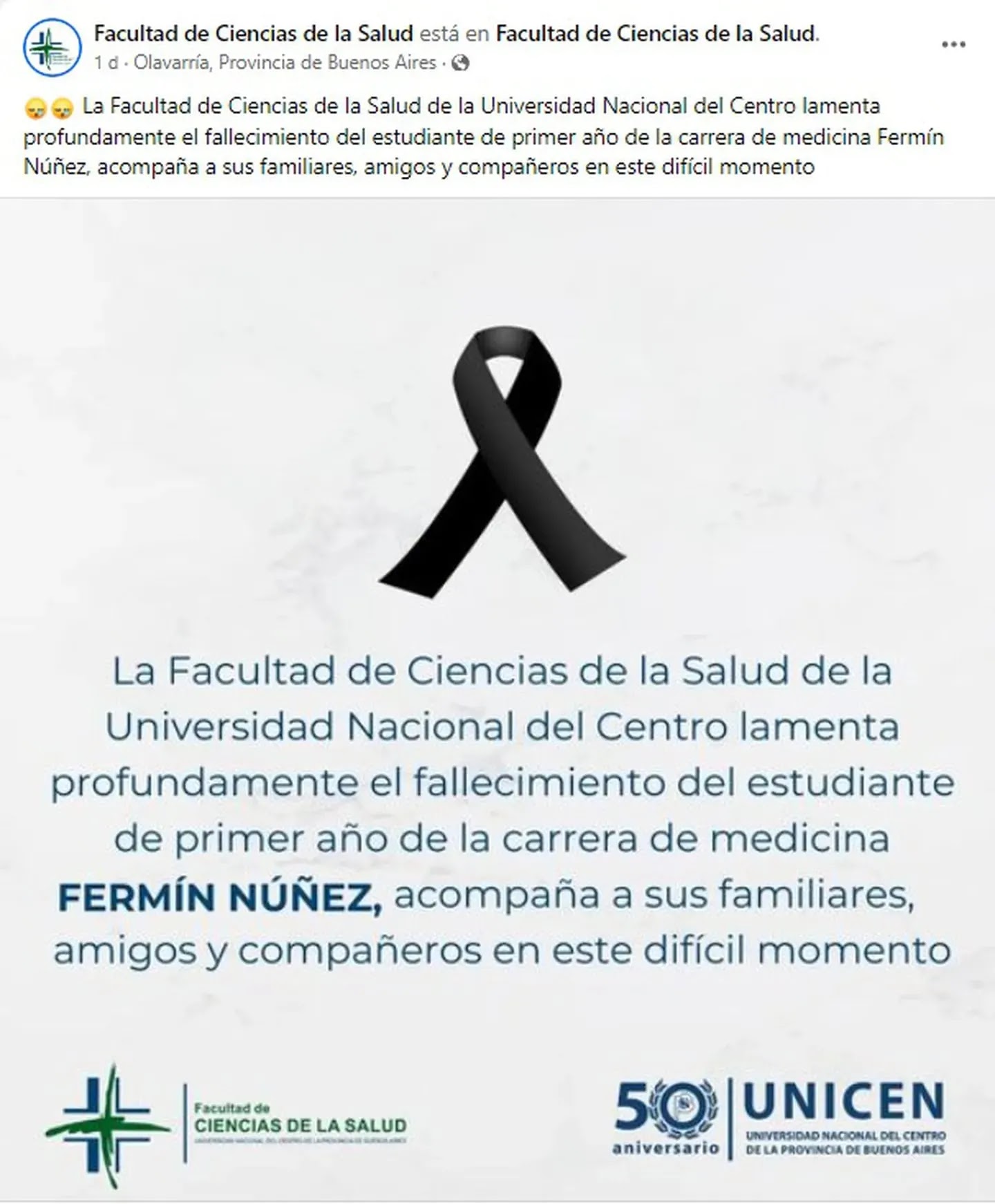Open the author page name link
Screen dimensions: 995x1204
point(253,33)
